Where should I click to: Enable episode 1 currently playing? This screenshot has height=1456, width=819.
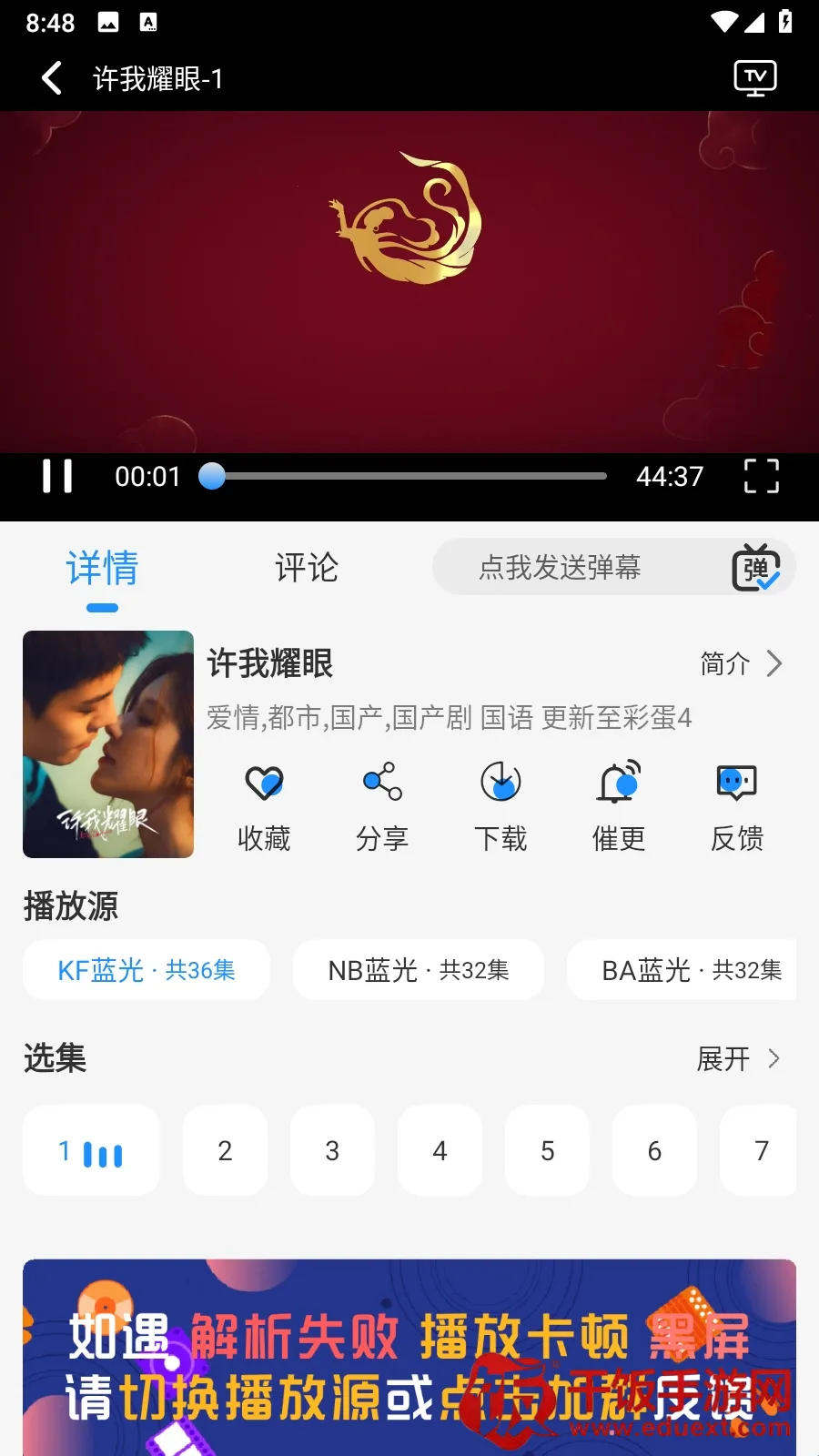pos(91,1150)
